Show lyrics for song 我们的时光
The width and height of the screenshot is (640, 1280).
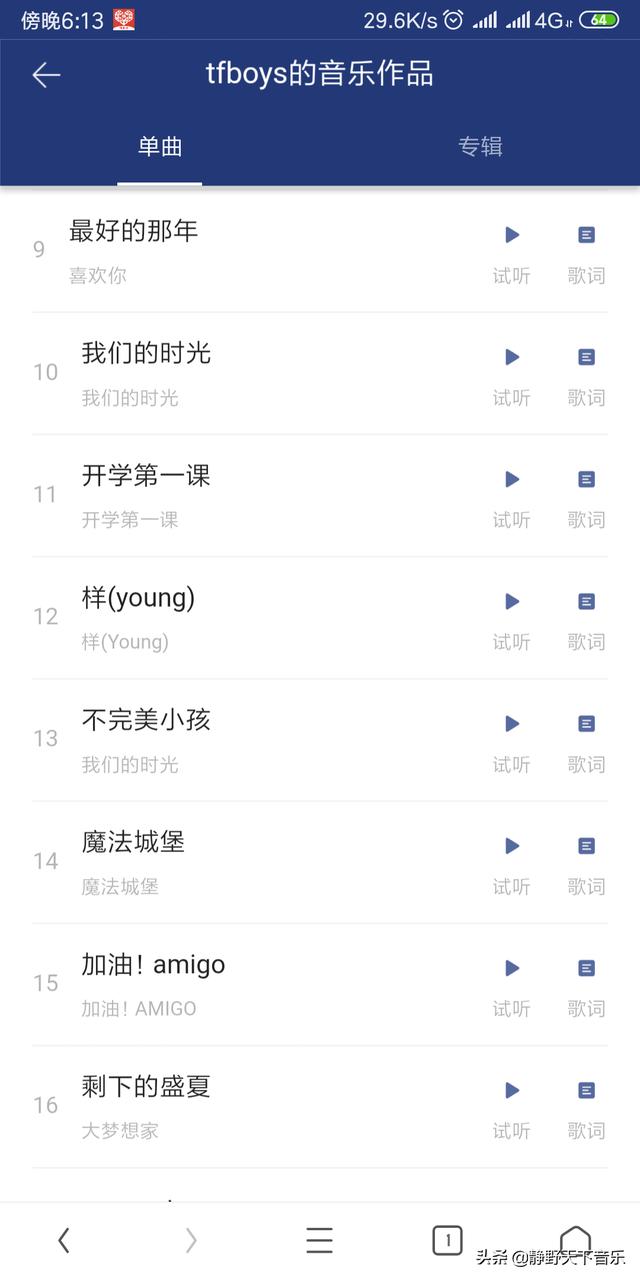pos(587,370)
